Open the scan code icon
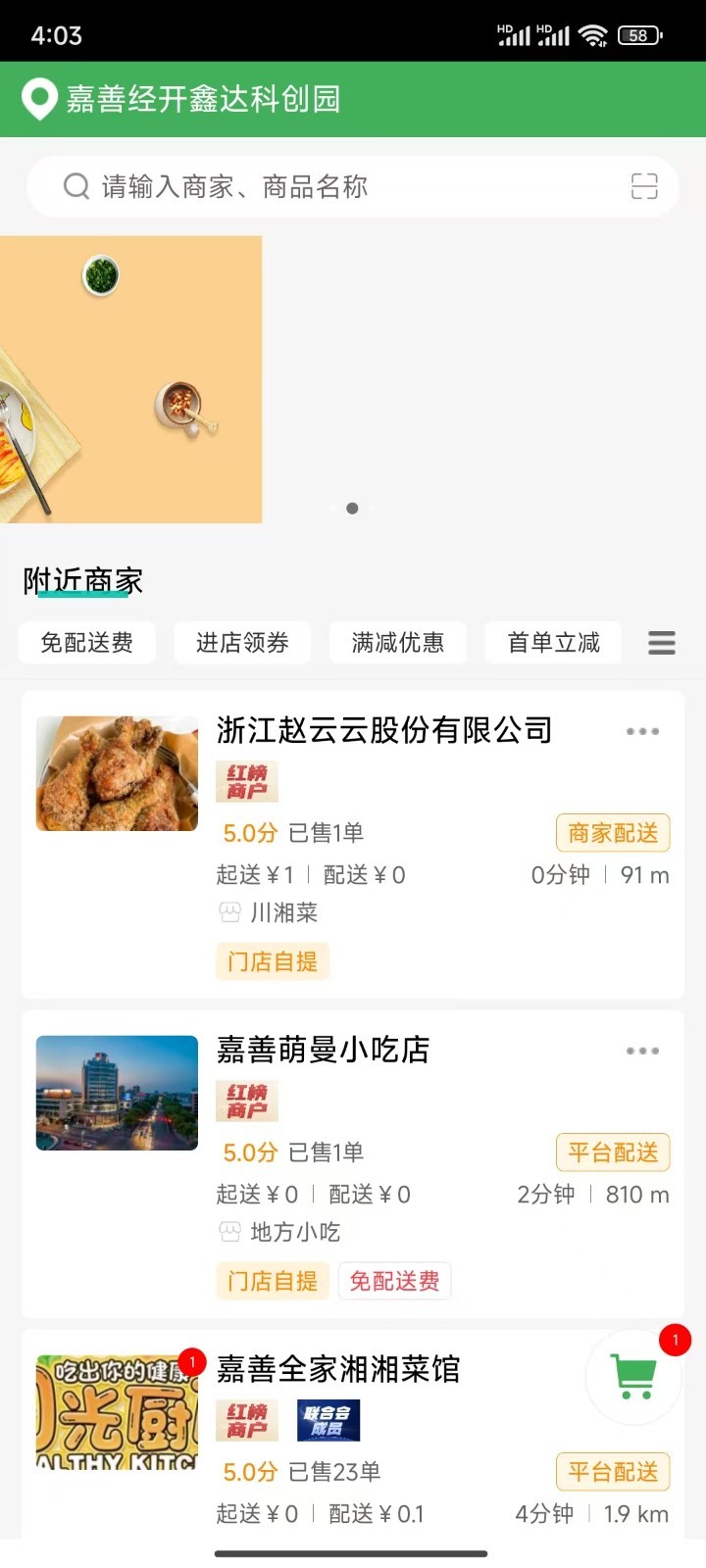706x1568 pixels. [x=643, y=186]
